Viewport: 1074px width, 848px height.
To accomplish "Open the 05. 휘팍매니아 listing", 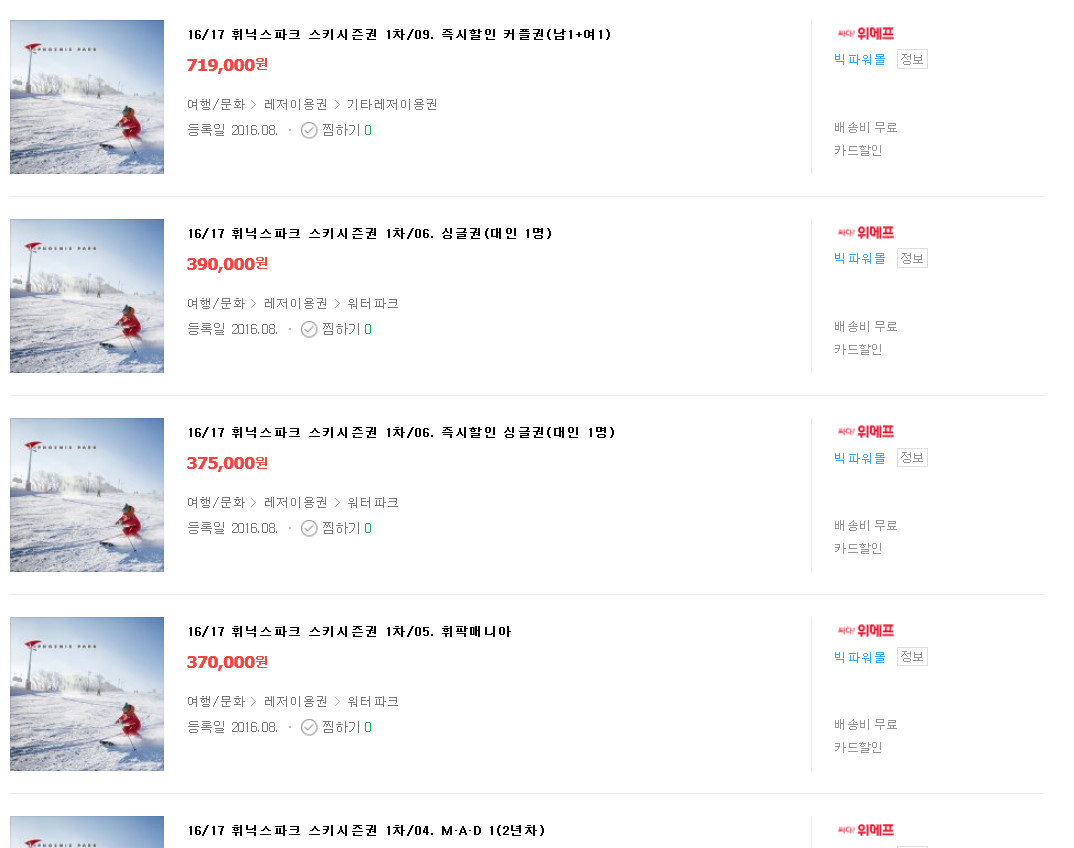I will [x=349, y=631].
